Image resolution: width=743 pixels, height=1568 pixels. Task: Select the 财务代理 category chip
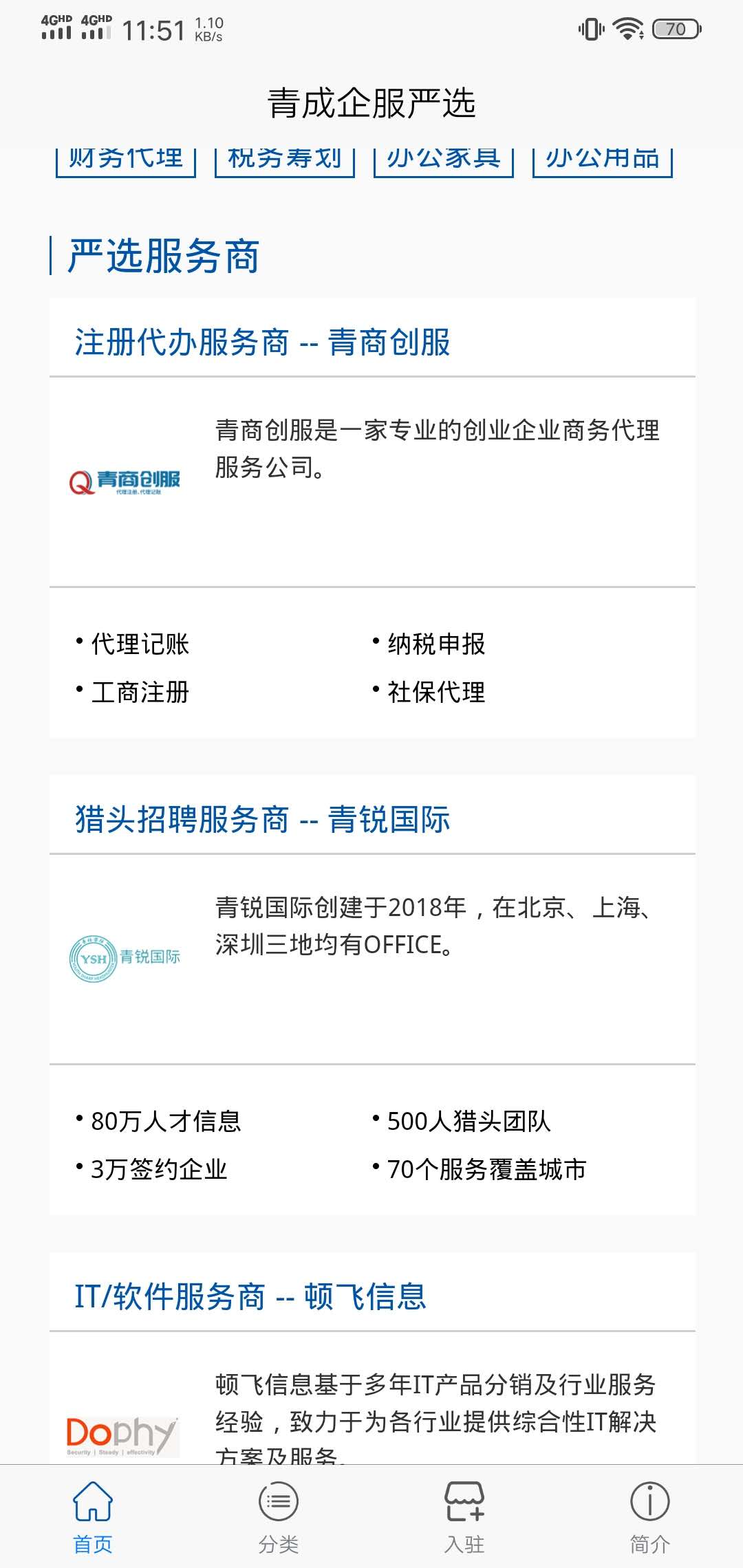[126, 161]
